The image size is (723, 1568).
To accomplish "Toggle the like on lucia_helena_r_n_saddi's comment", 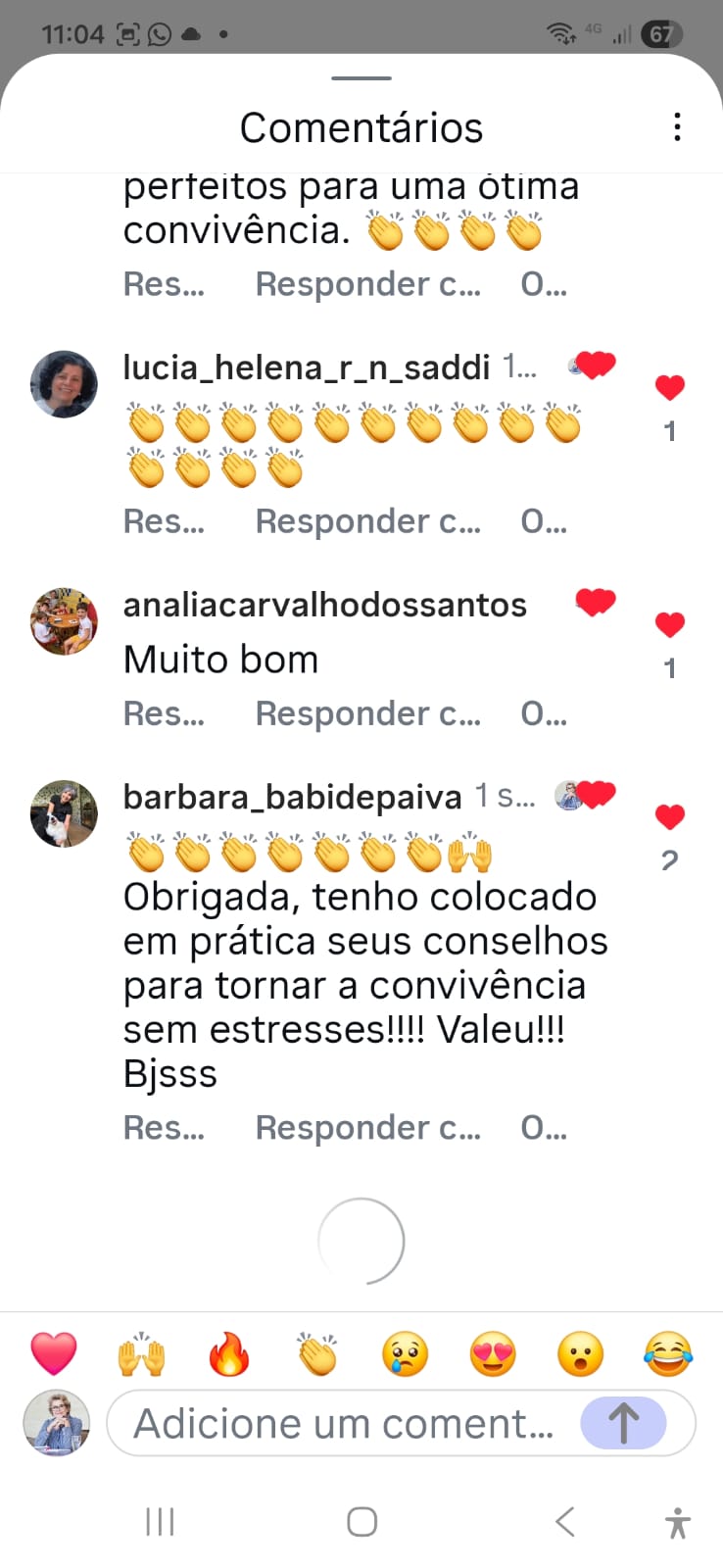I will [669, 387].
